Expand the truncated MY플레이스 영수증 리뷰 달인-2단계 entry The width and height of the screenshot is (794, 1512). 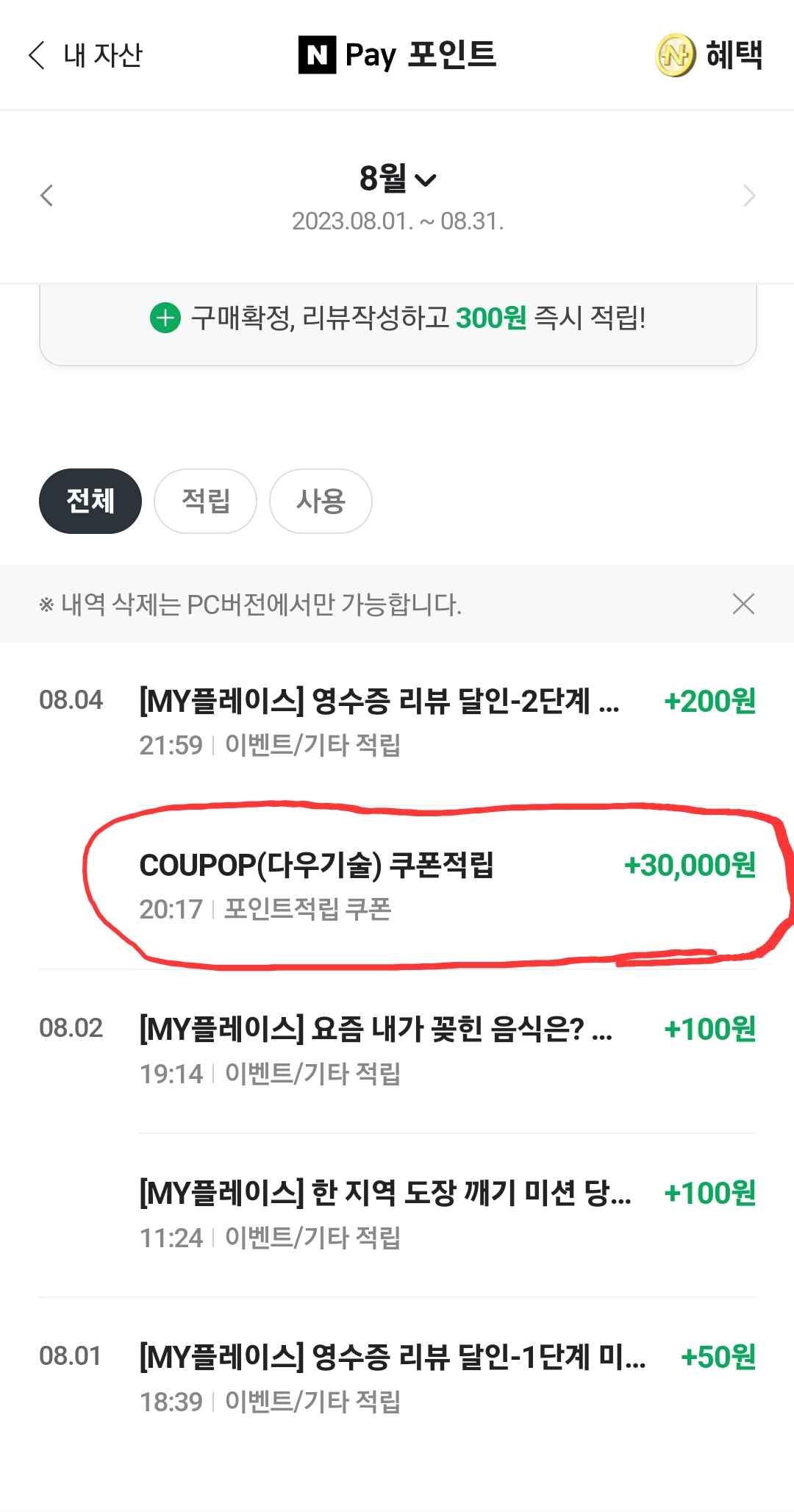click(379, 702)
